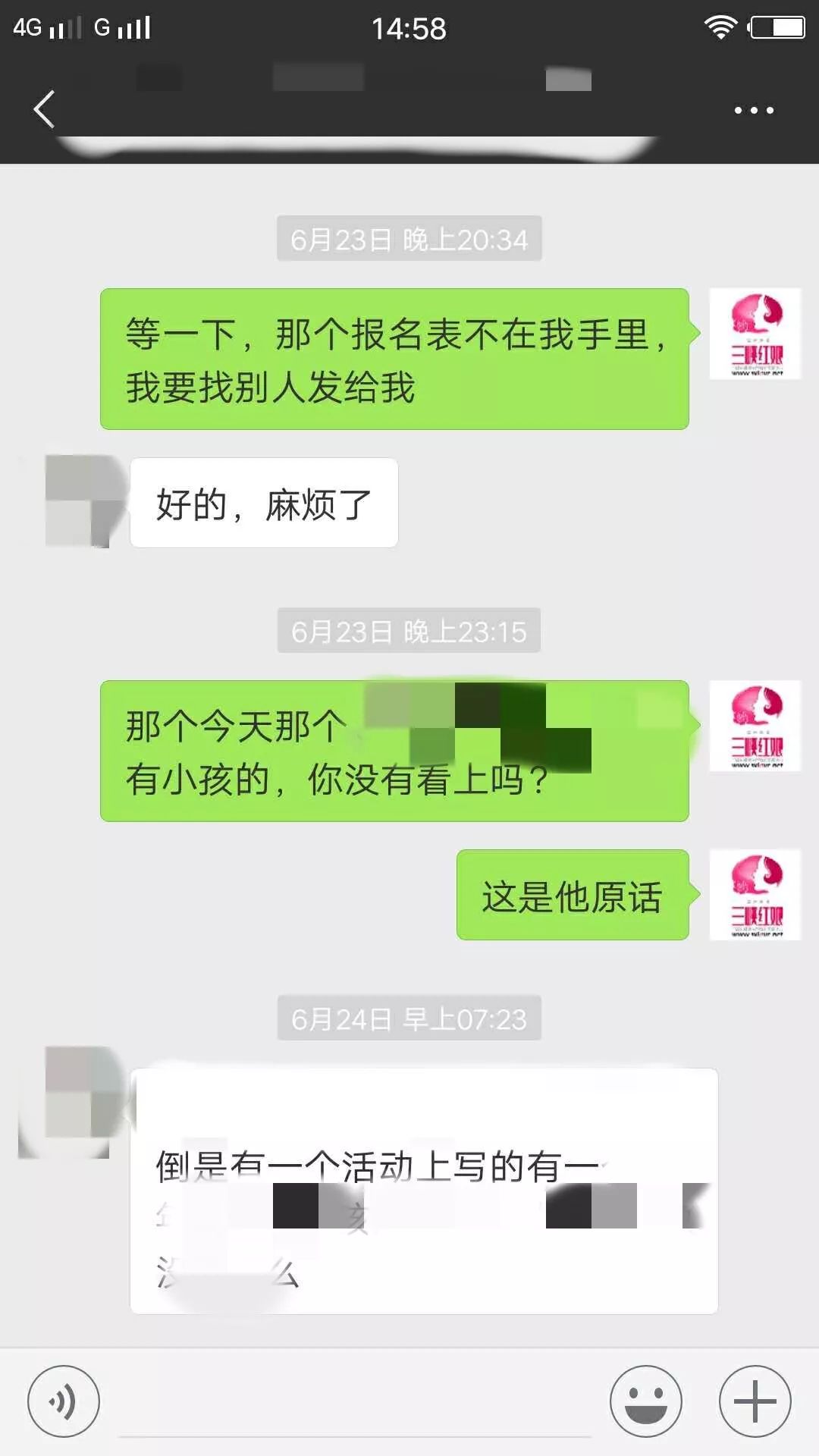Open own avatar beside "这是他原话"
The image size is (819, 1456).
coord(755,895)
